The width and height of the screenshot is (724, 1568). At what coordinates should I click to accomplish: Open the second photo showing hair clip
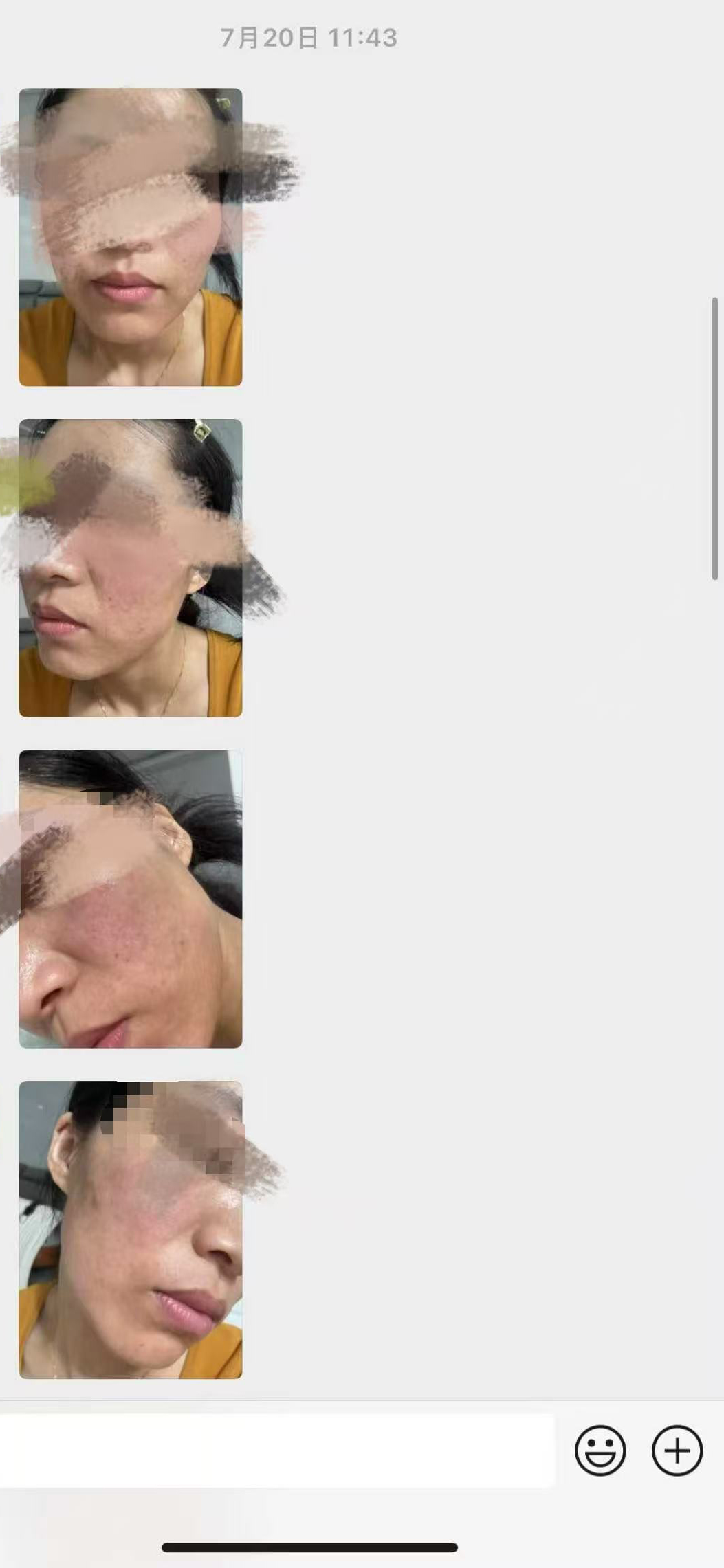point(131,568)
